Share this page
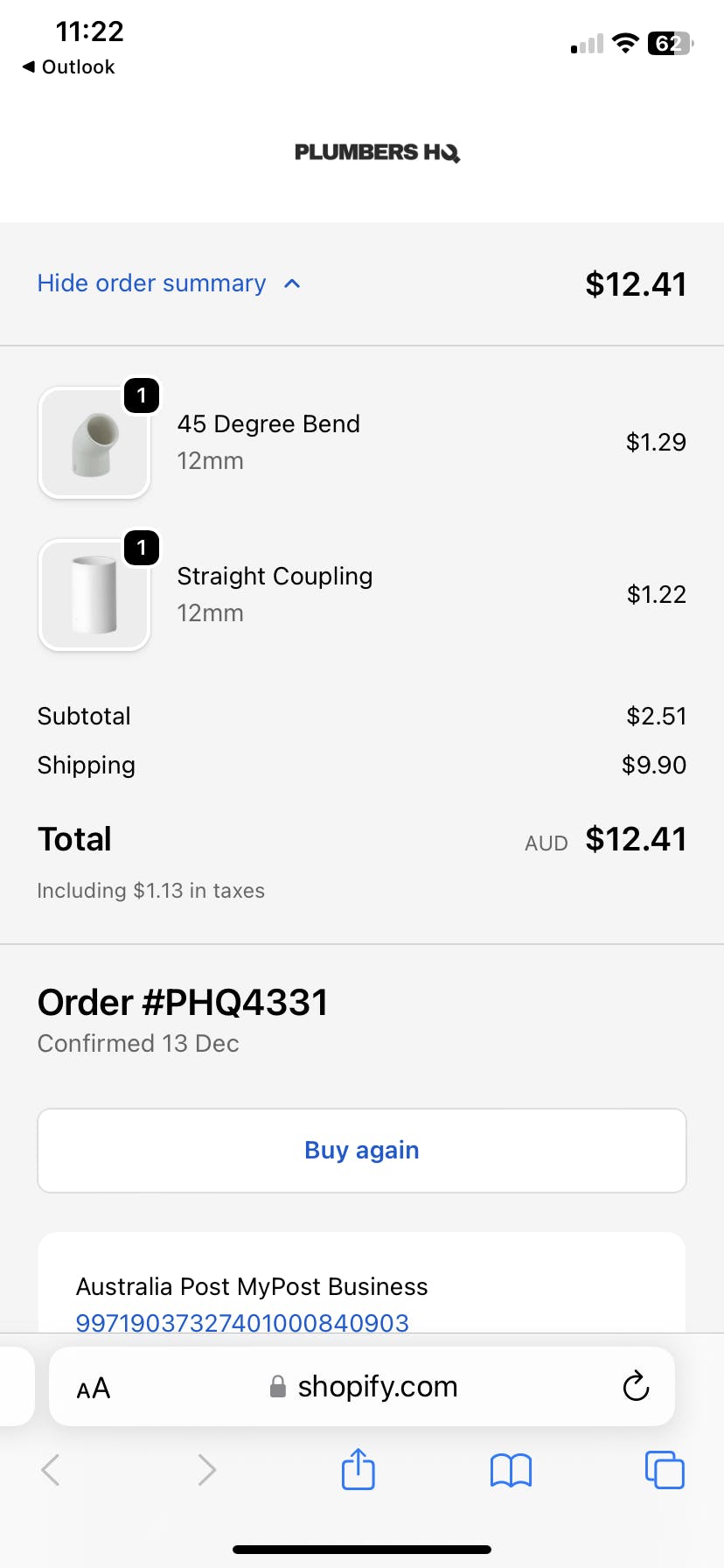724x1568 pixels. point(358,1469)
